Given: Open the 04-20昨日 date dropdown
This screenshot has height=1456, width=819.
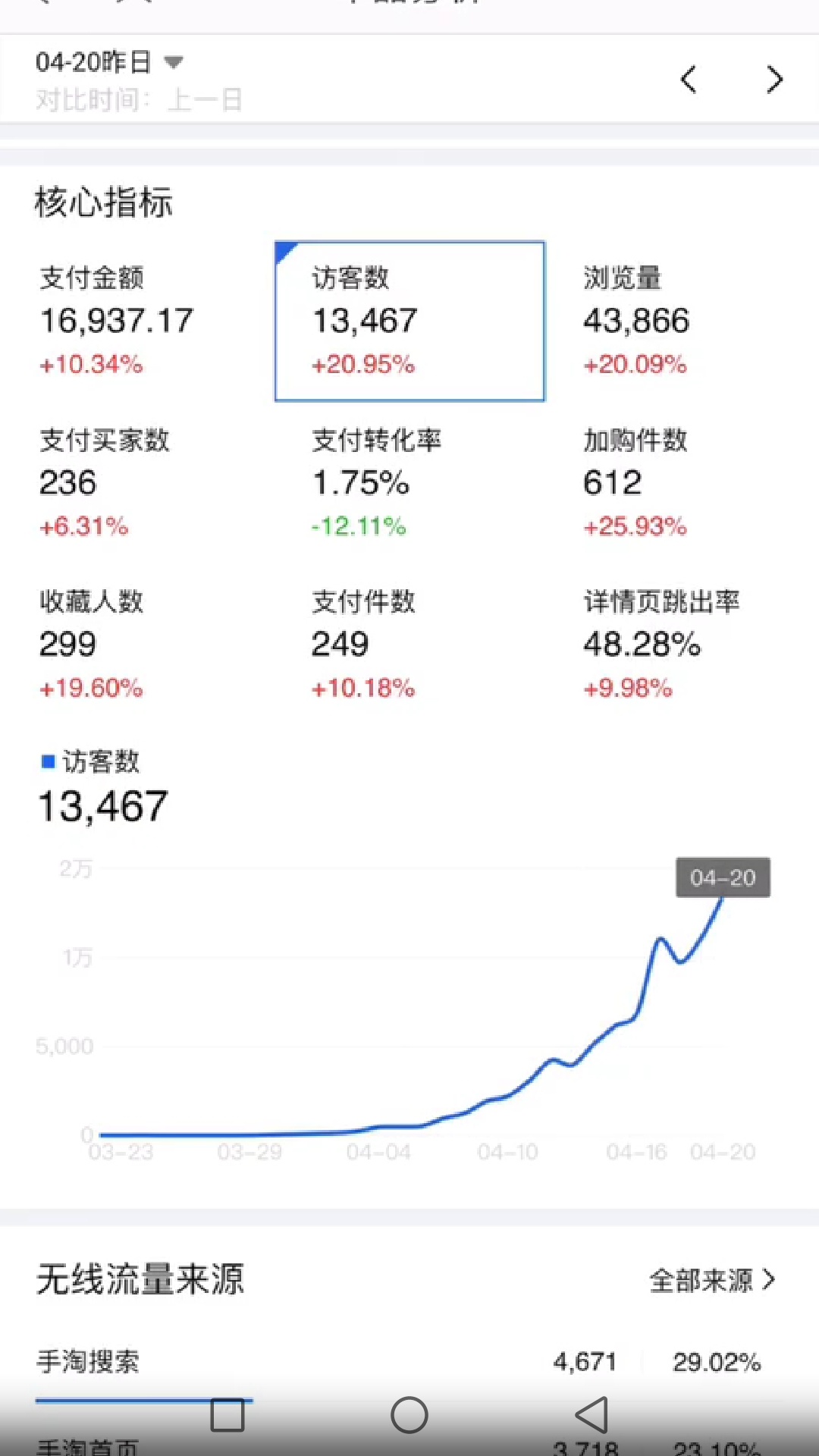Looking at the screenshot, I should pos(110,61).
